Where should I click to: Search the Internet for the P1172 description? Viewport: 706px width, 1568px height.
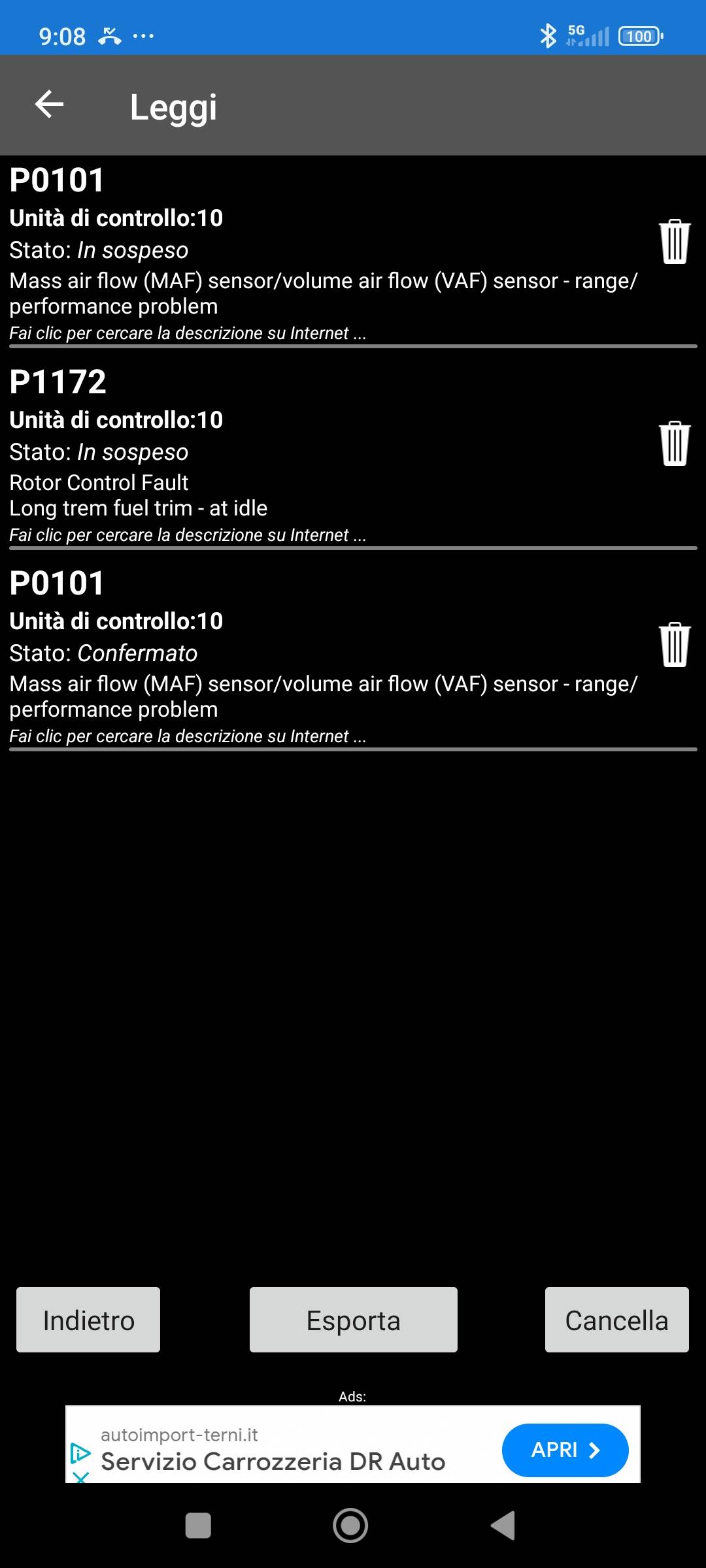click(188, 535)
